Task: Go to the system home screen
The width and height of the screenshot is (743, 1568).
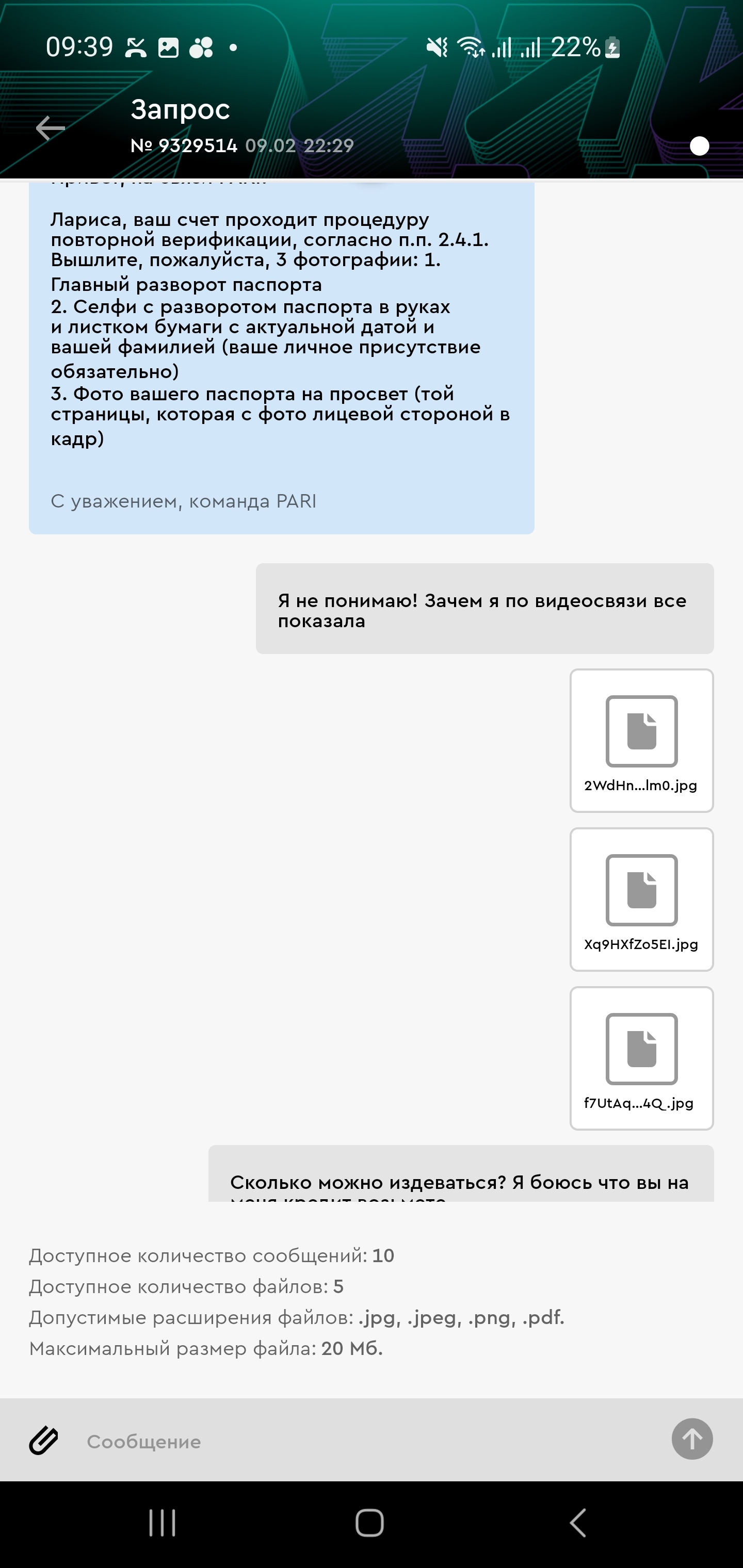Action: click(369, 1524)
